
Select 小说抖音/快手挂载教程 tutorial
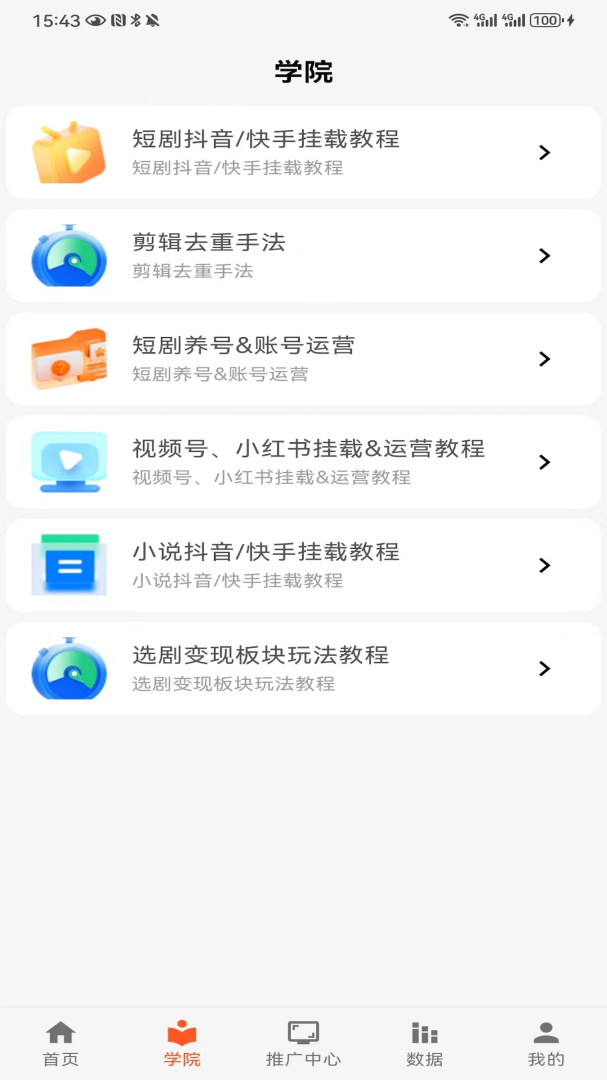pos(303,565)
